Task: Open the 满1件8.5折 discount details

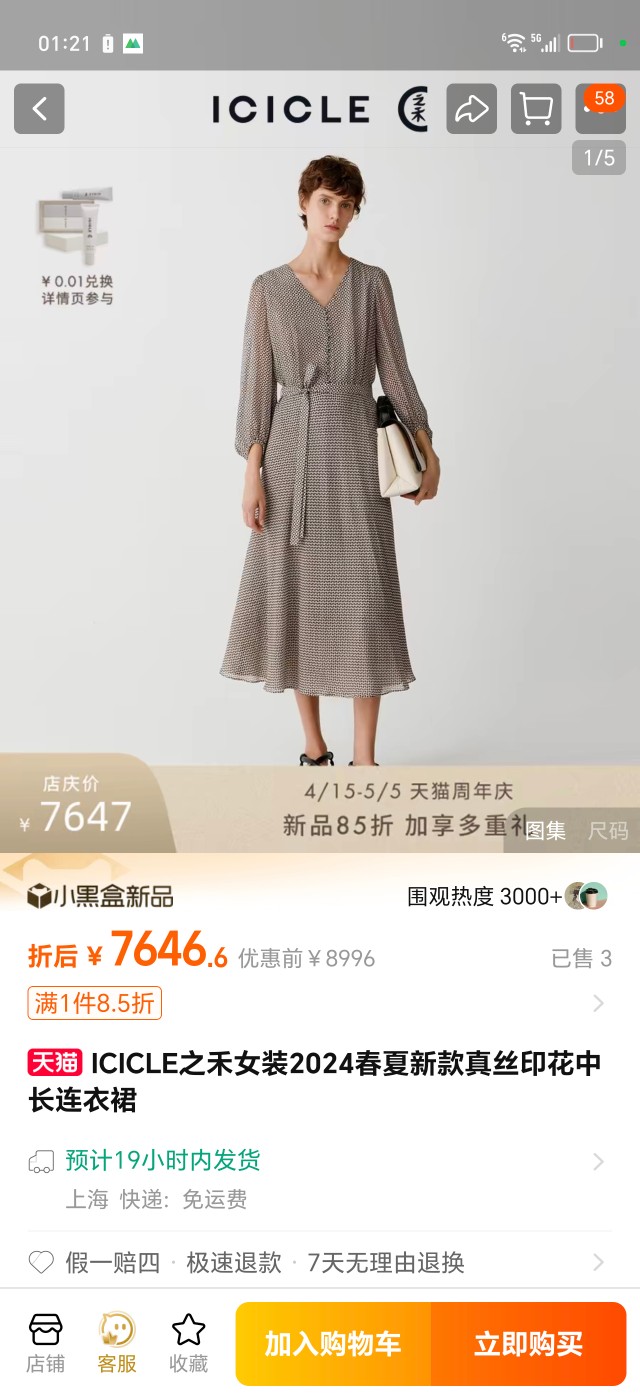Action: click(95, 1003)
